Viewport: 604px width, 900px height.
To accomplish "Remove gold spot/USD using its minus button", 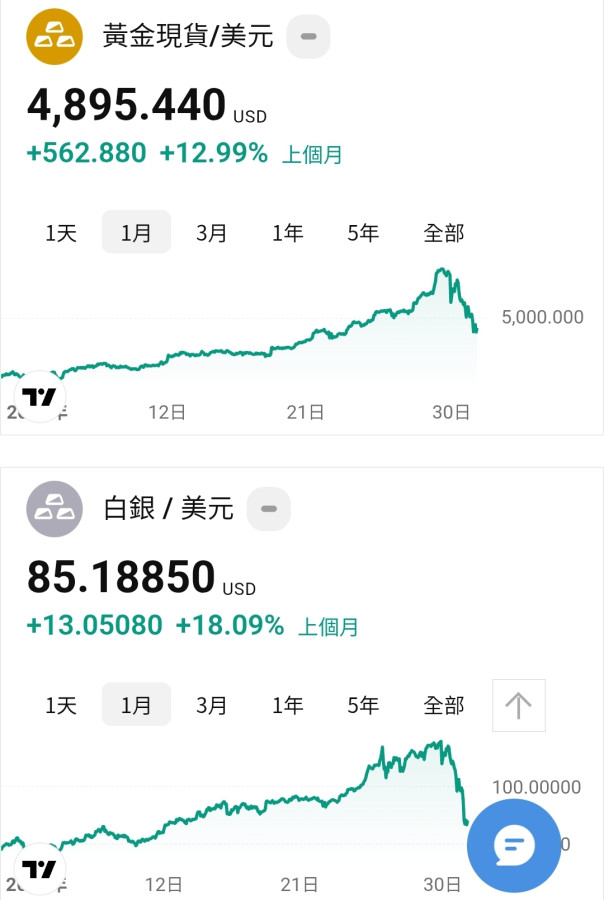I will coord(308,37).
